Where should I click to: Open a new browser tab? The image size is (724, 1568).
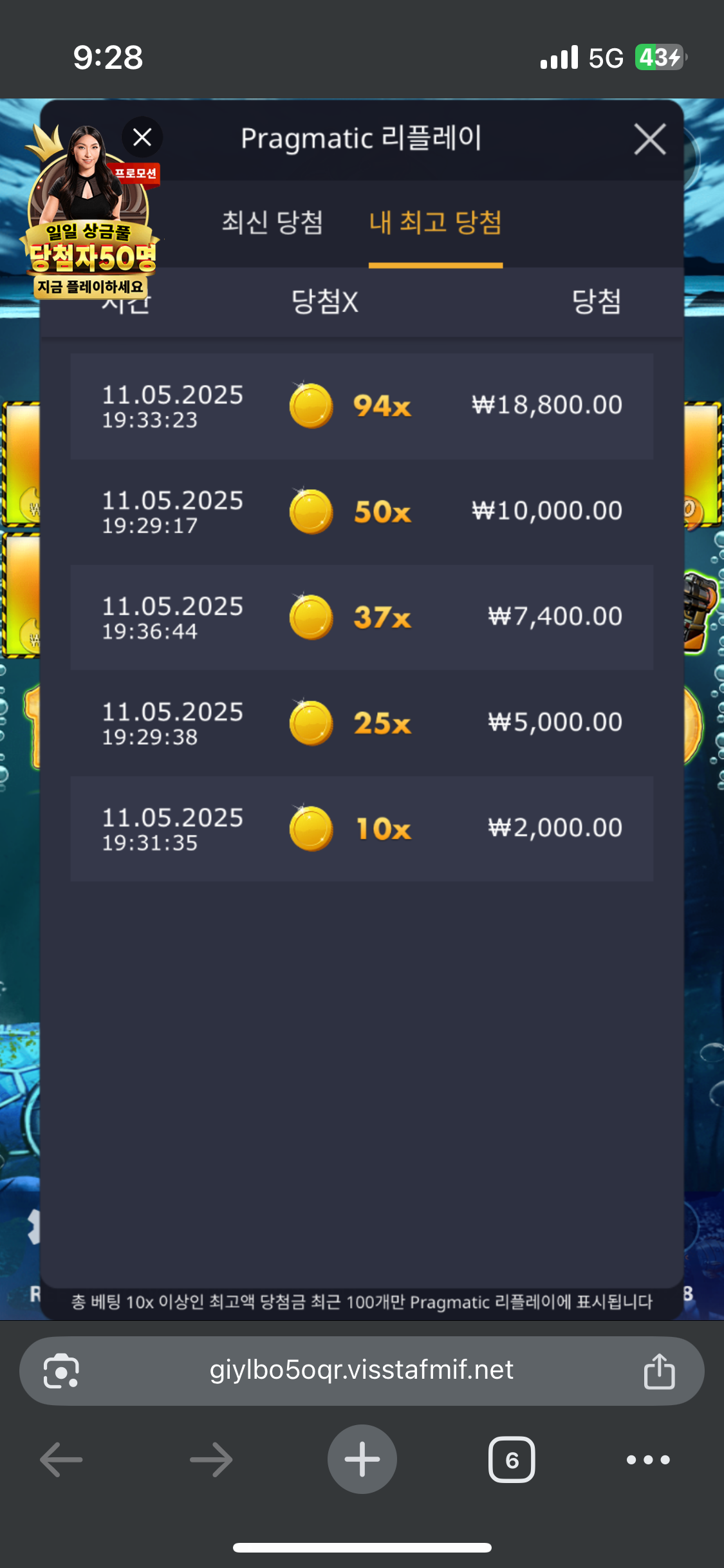(x=362, y=1459)
